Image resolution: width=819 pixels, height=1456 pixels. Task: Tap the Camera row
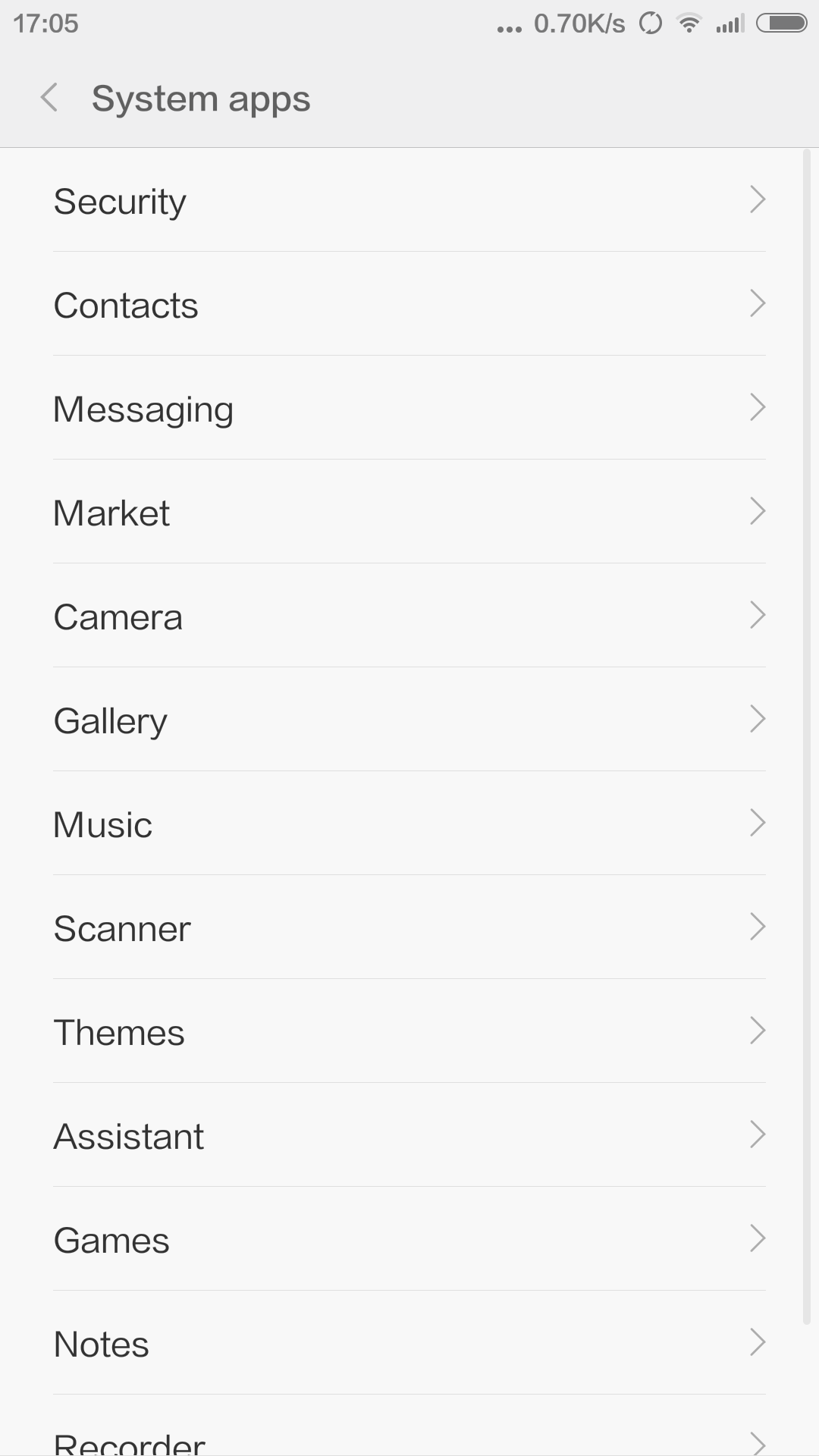coord(409,617)
